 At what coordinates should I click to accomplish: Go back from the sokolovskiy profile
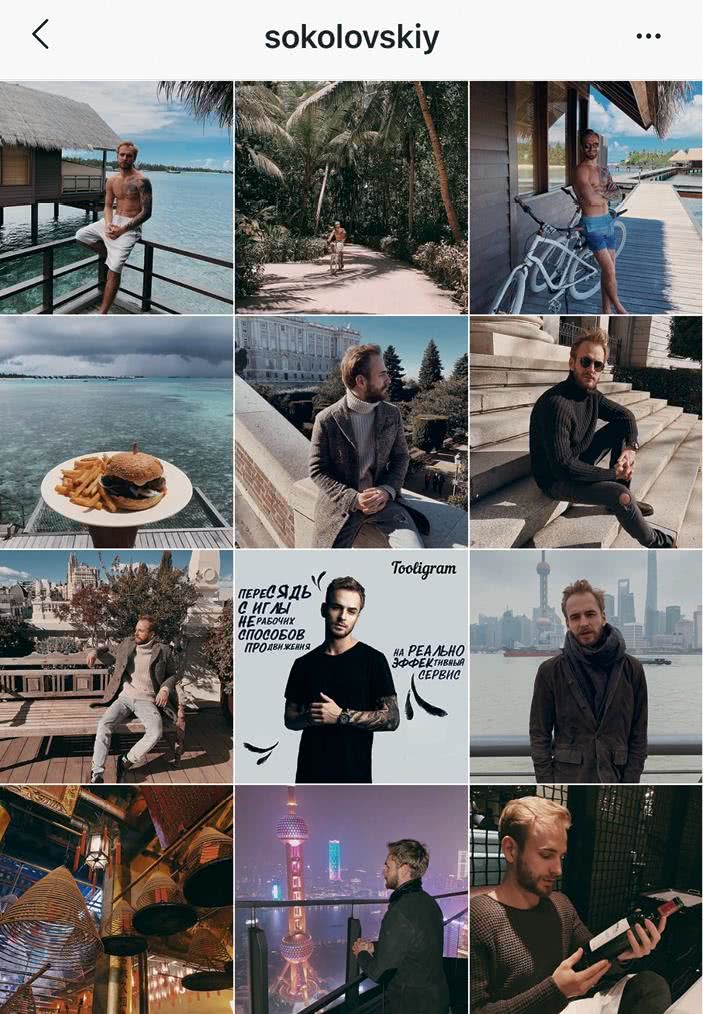click(40, 36)
